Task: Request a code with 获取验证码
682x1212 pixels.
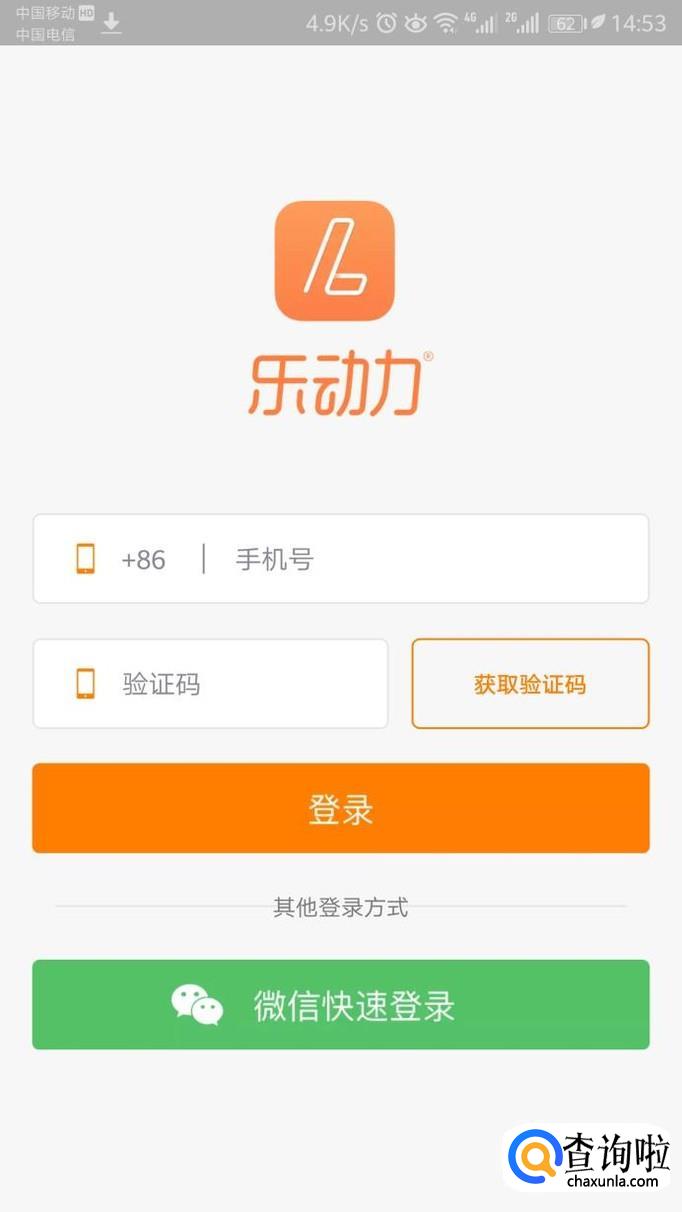Action: pyautogui.click(x=530, y=684)
